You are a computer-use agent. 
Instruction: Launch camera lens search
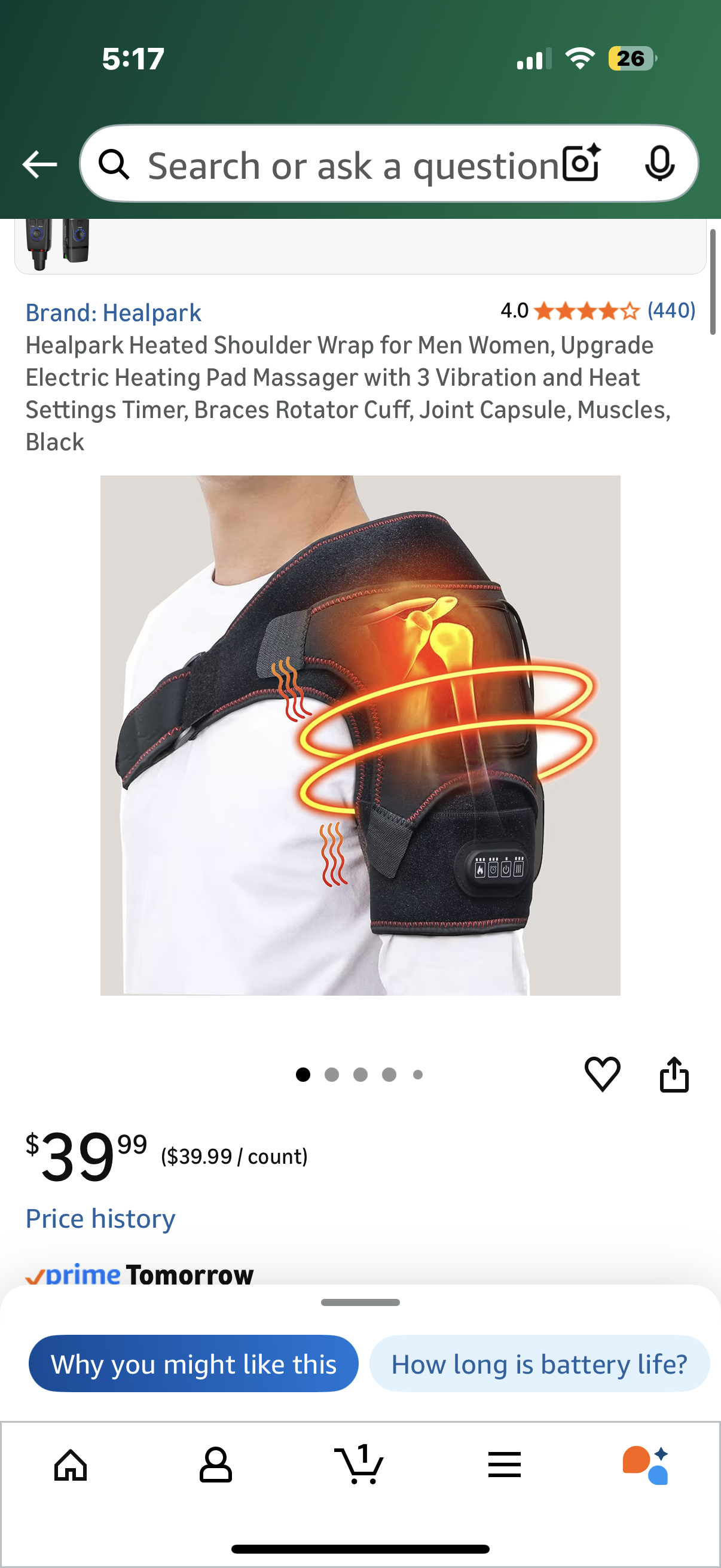pyautogui.click(x=582, y=164)
